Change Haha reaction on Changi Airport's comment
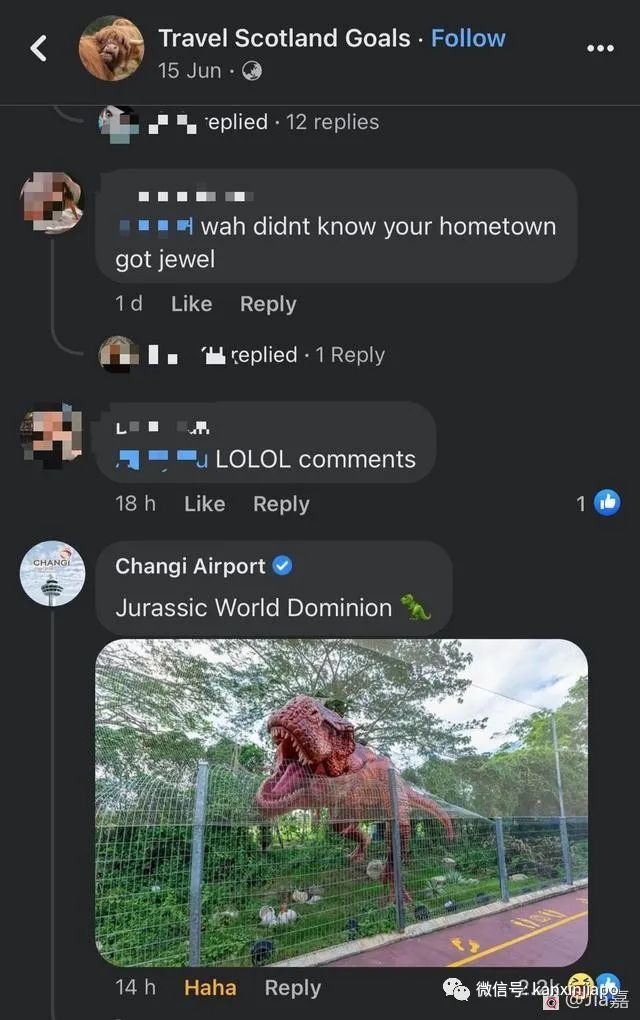640x1020 pixels. pos(210,988)
